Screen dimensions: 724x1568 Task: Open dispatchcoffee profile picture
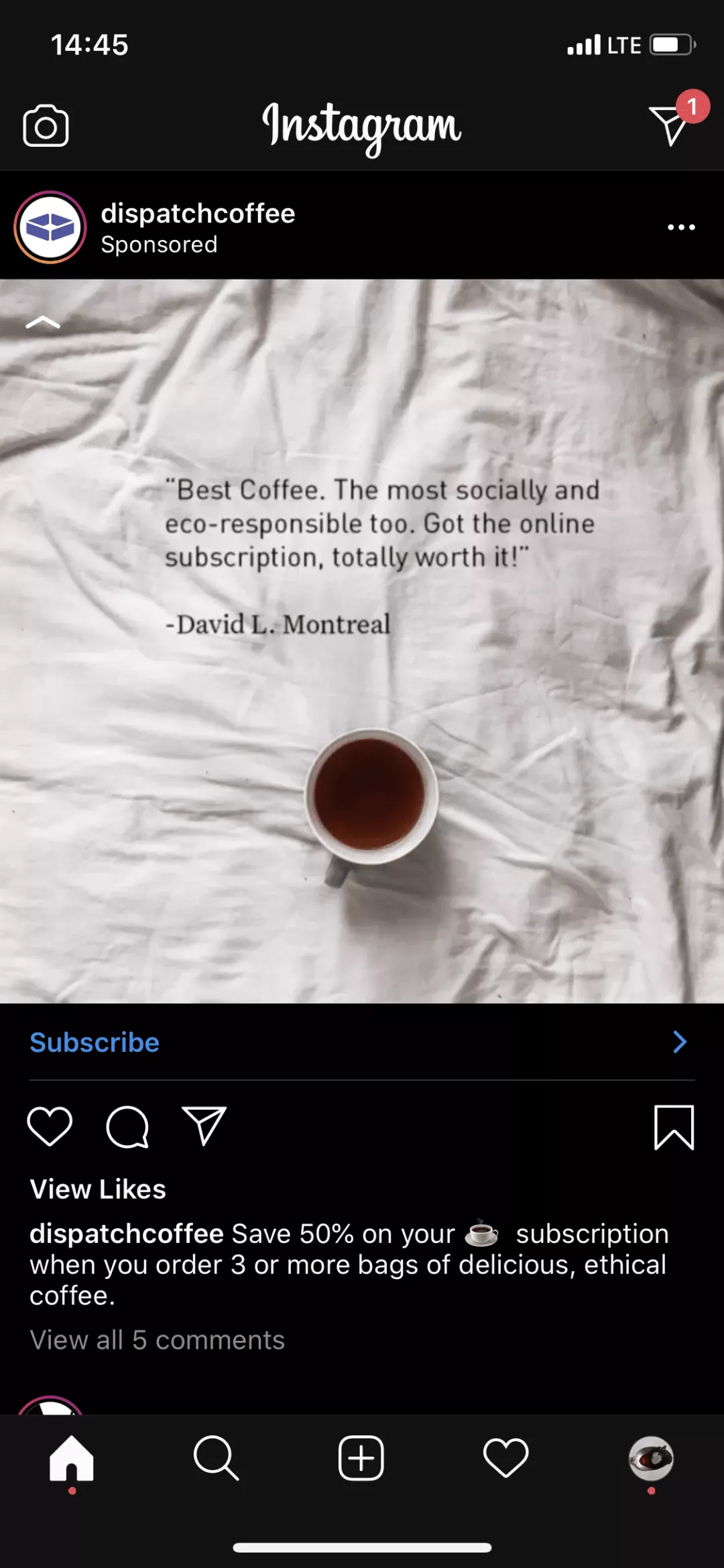(x=50, y=227)
